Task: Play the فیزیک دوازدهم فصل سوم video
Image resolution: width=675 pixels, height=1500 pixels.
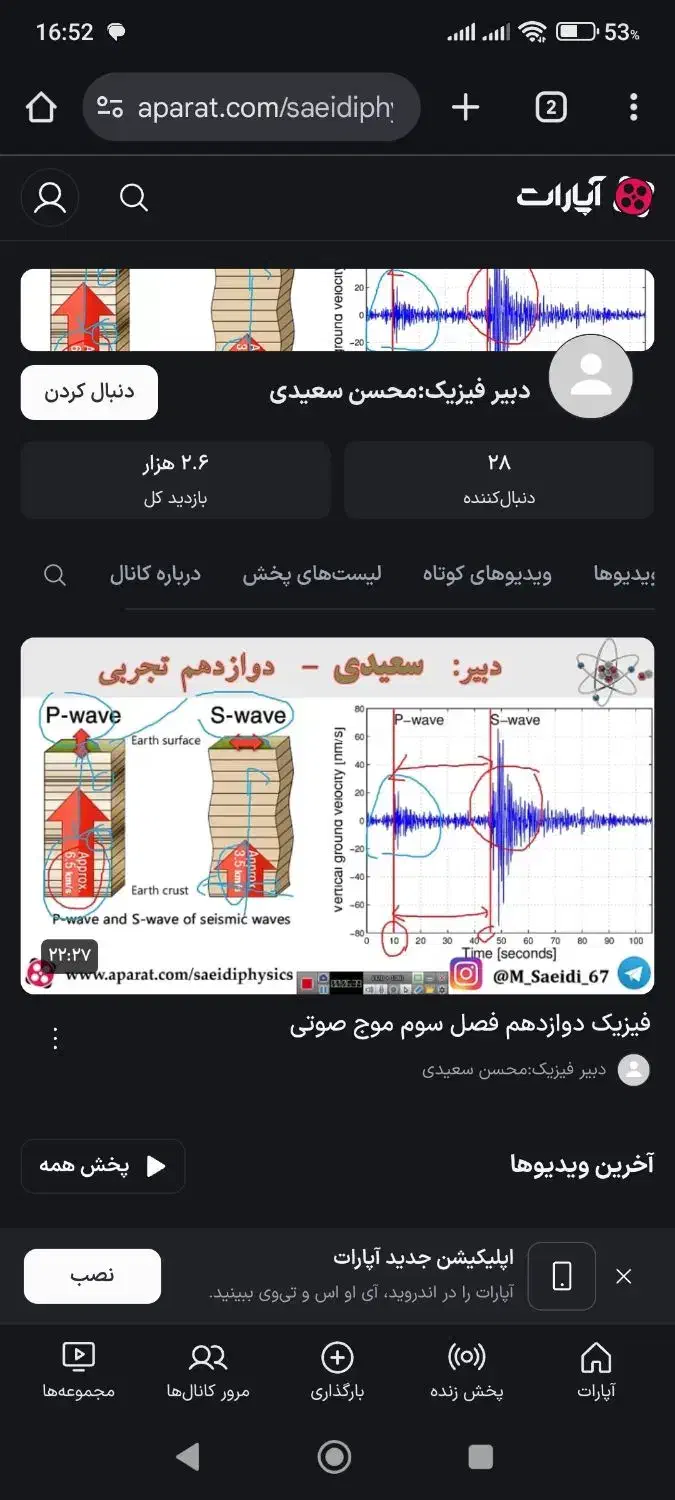Action: click(x=337, y=815)
